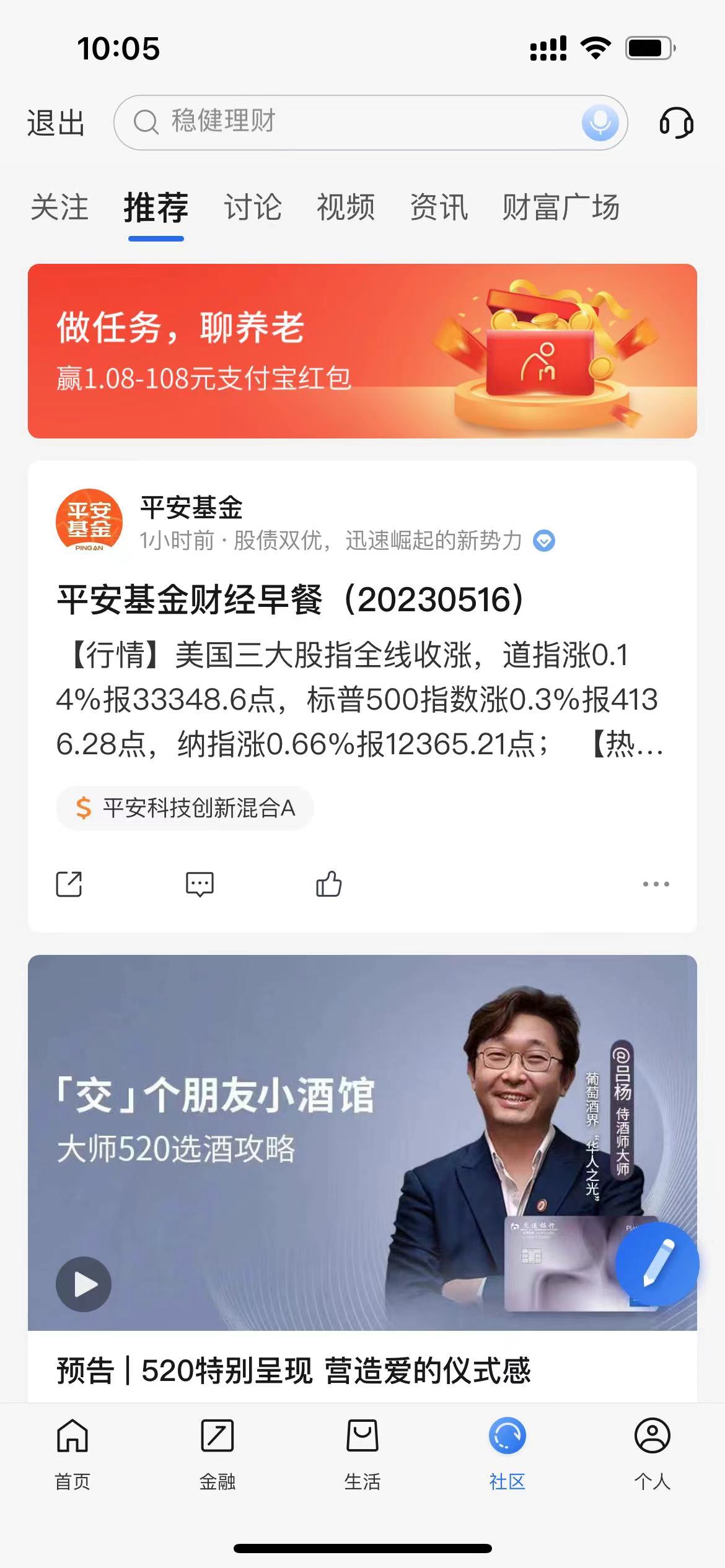
Task: Open customer service headset icon
Action: pyautogui.click(x=676, y=123)
